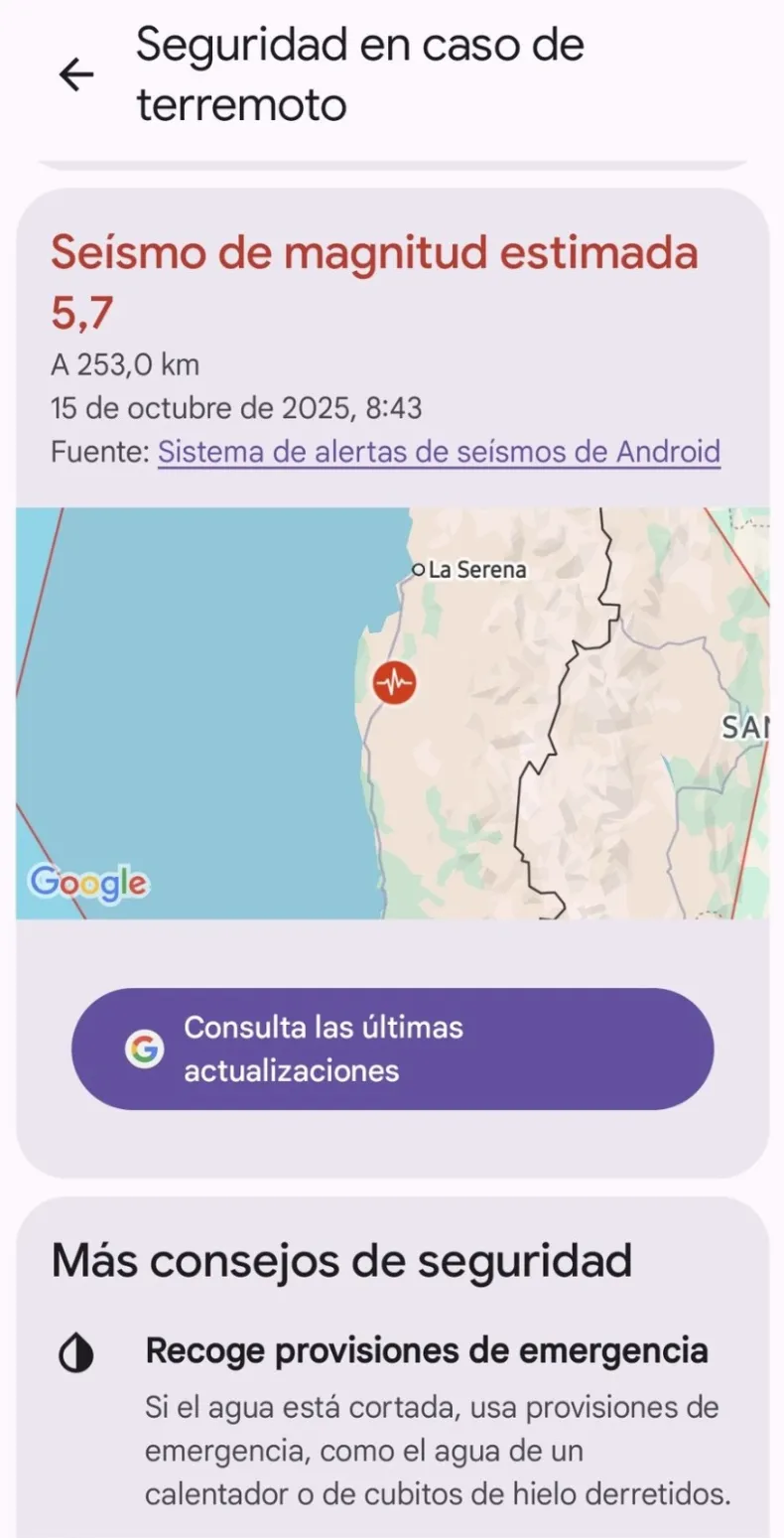Tap Consulta las últimas actualizaciones button
Image resolution: width=784 pixels, height=1538 pixels.
(392, 1049)
